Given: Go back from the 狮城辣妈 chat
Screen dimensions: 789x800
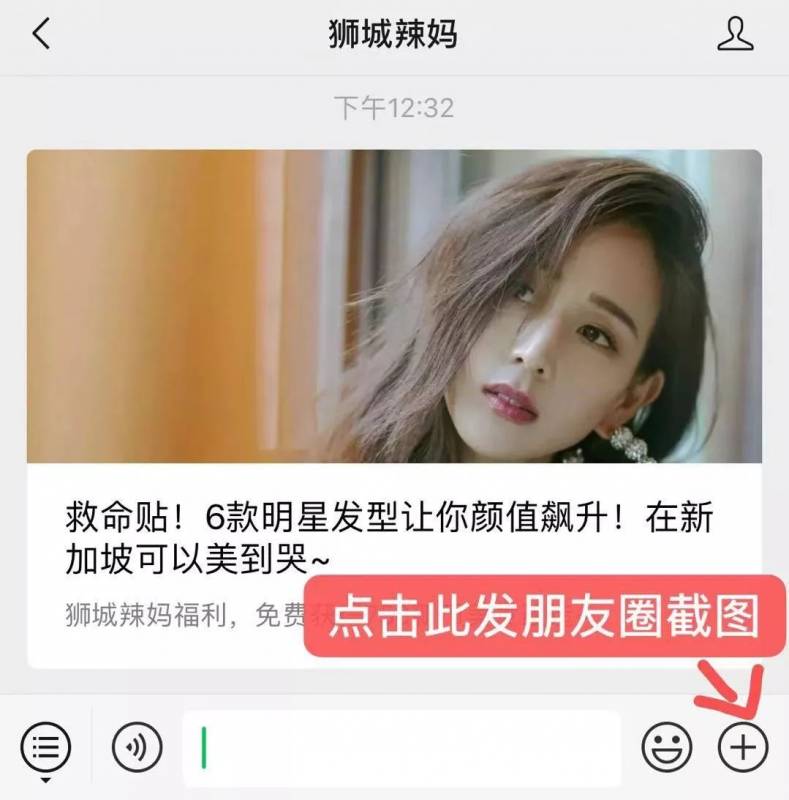Looking at the screenshot, I should tap(41, 35).
